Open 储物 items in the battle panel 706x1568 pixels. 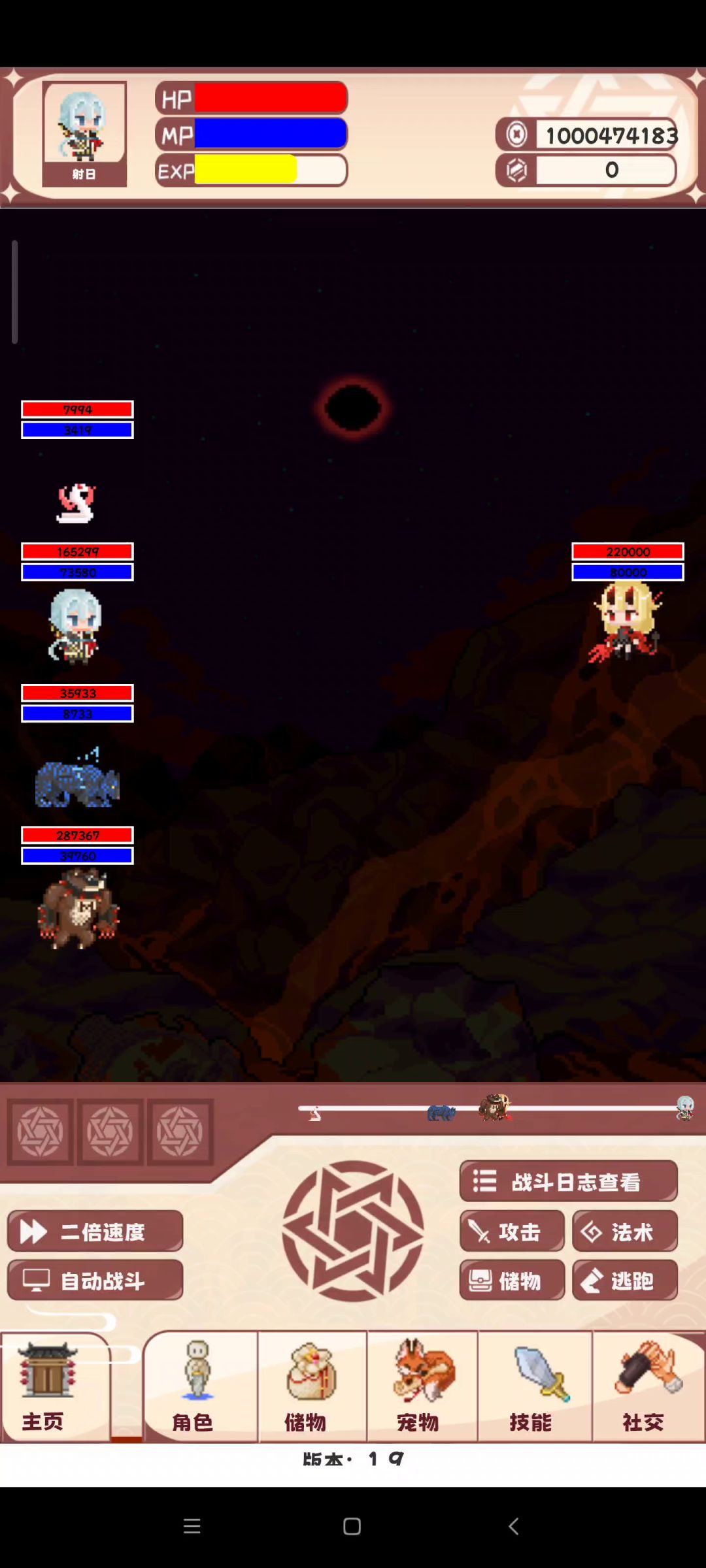point(512,1281)
